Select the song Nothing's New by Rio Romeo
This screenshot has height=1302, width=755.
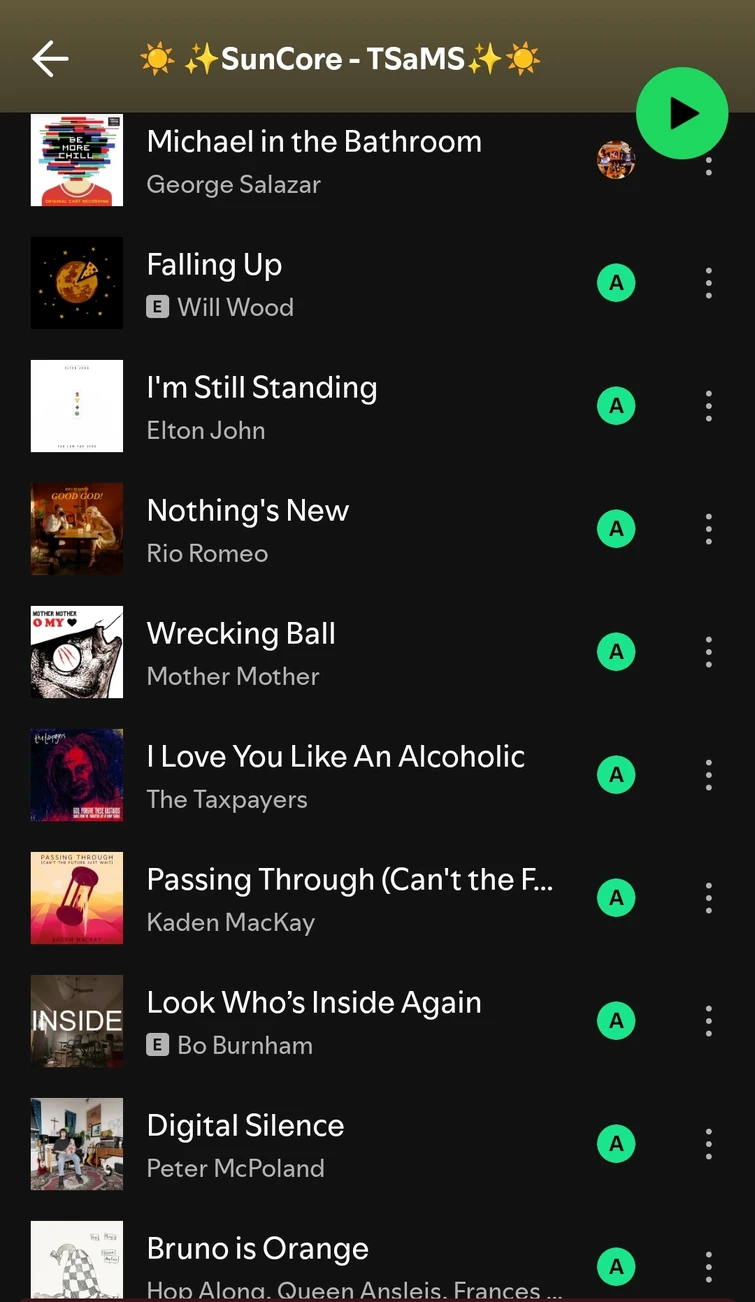point(300,530)
